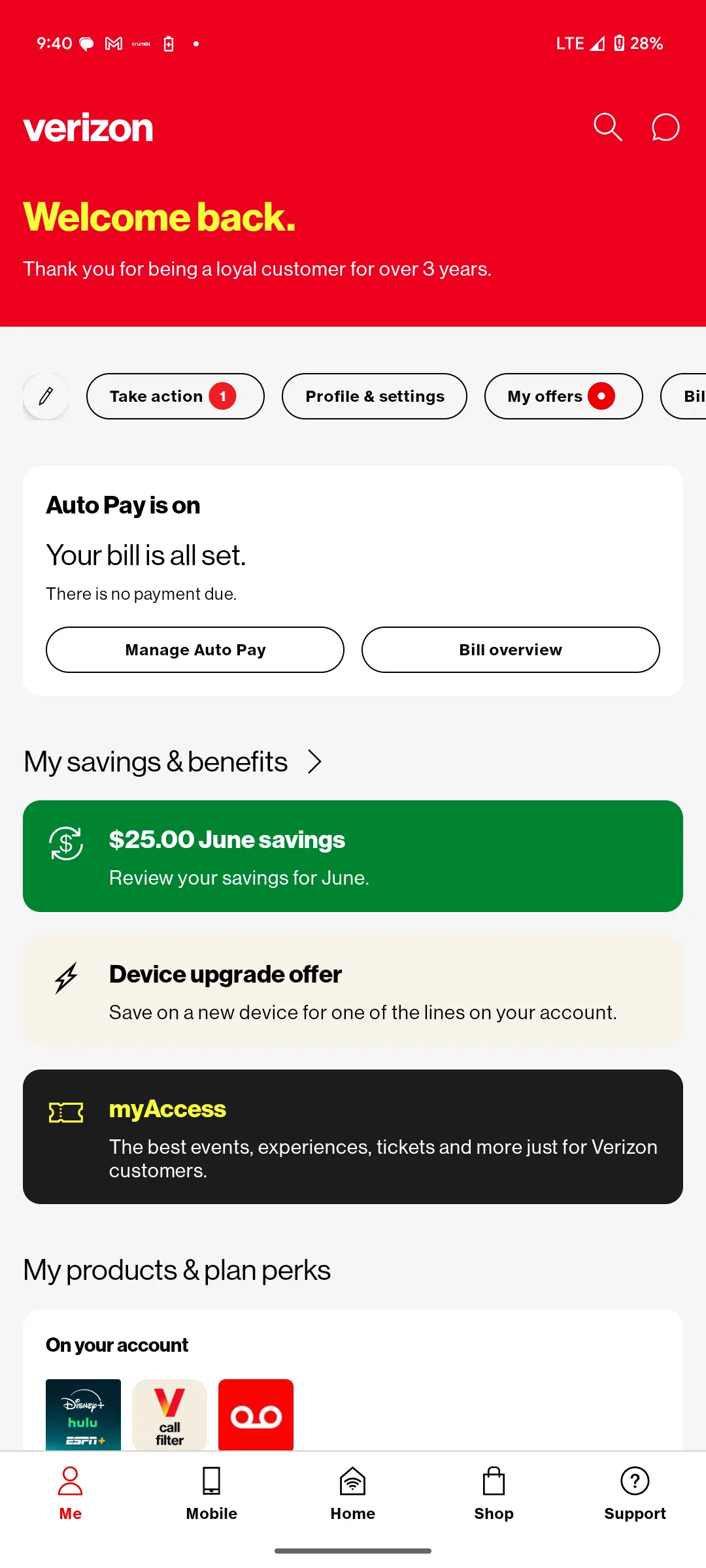Image resolution: width=706 pixels, height=1568 pixels.
Task: Open the Disney+ Hulu ESPN+ bundle thumbnail
Action: tap(83, 1415)
